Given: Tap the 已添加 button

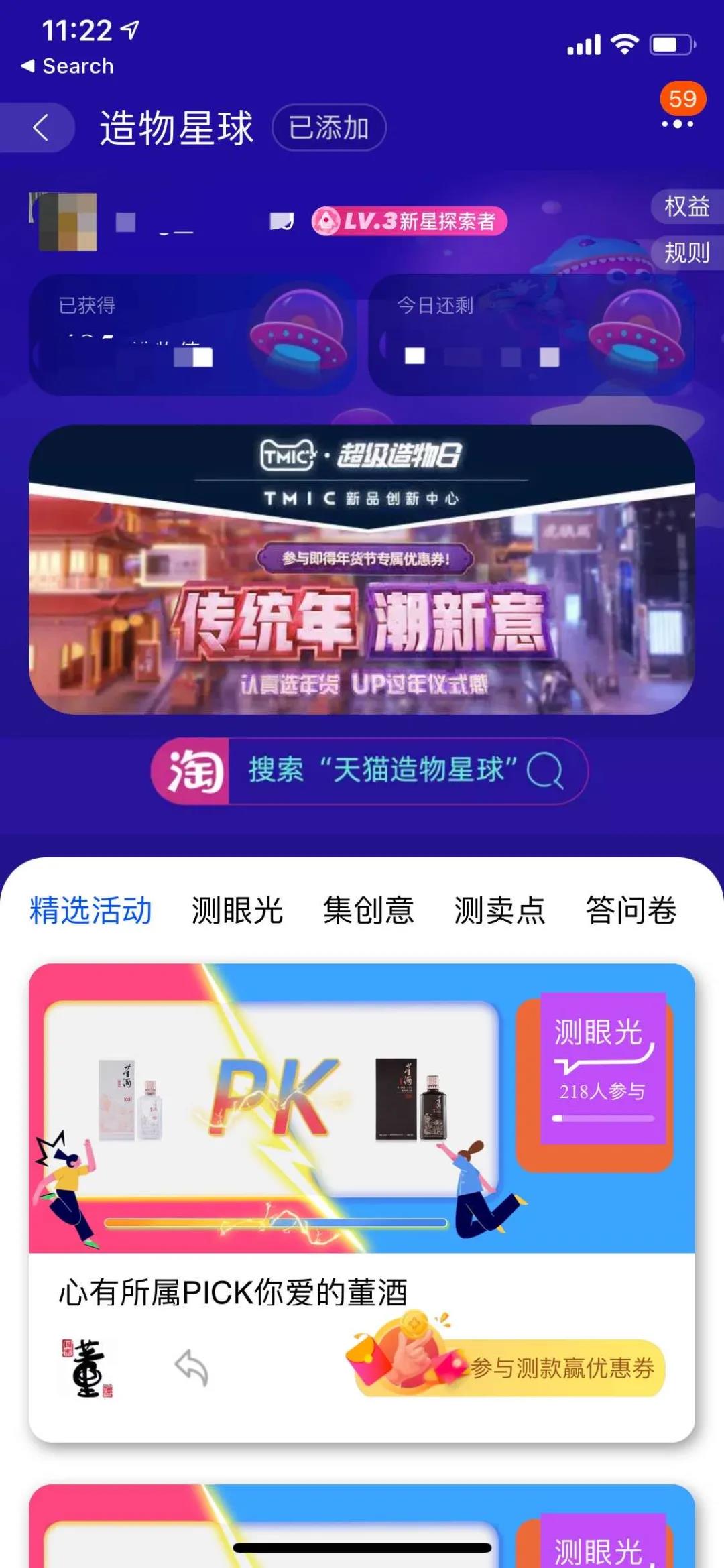Looking at the screenshot, I should coord(328,127).
